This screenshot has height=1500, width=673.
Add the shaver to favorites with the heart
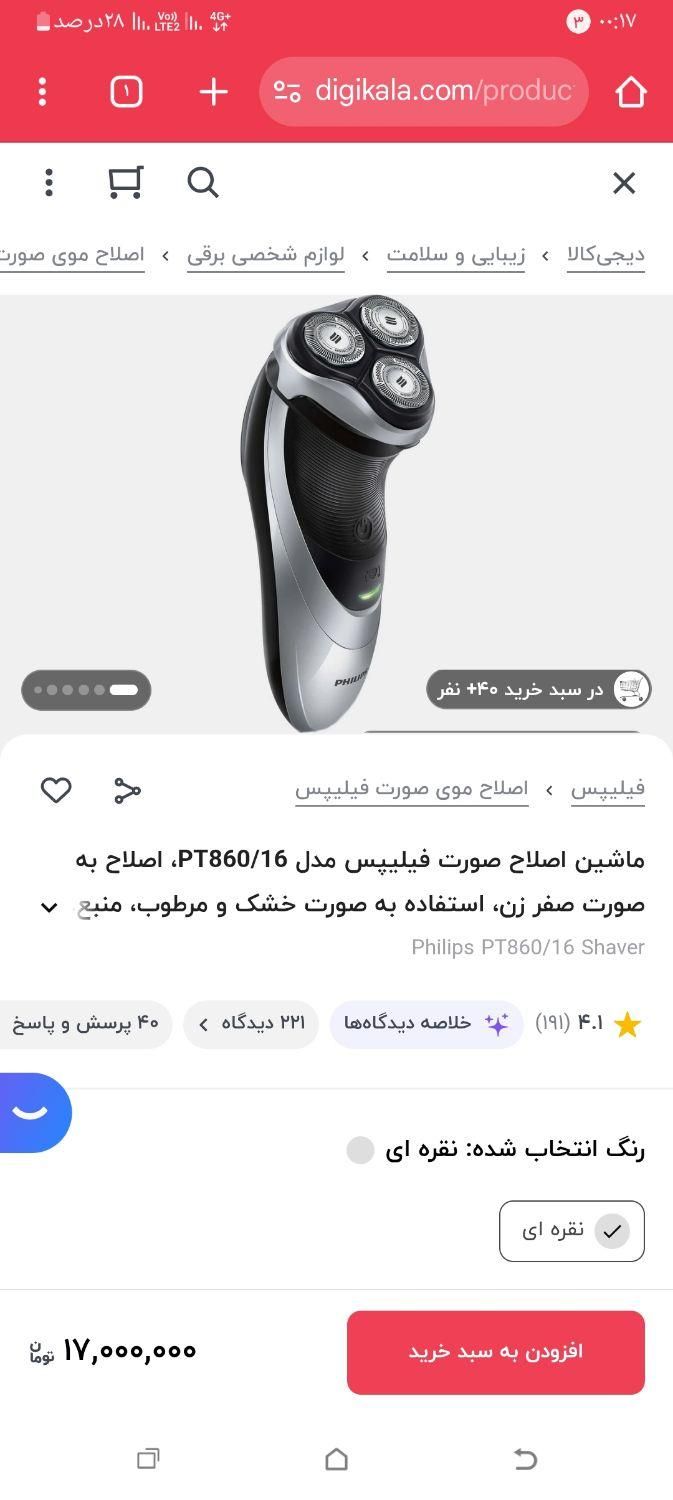click(x=56, y=790)
